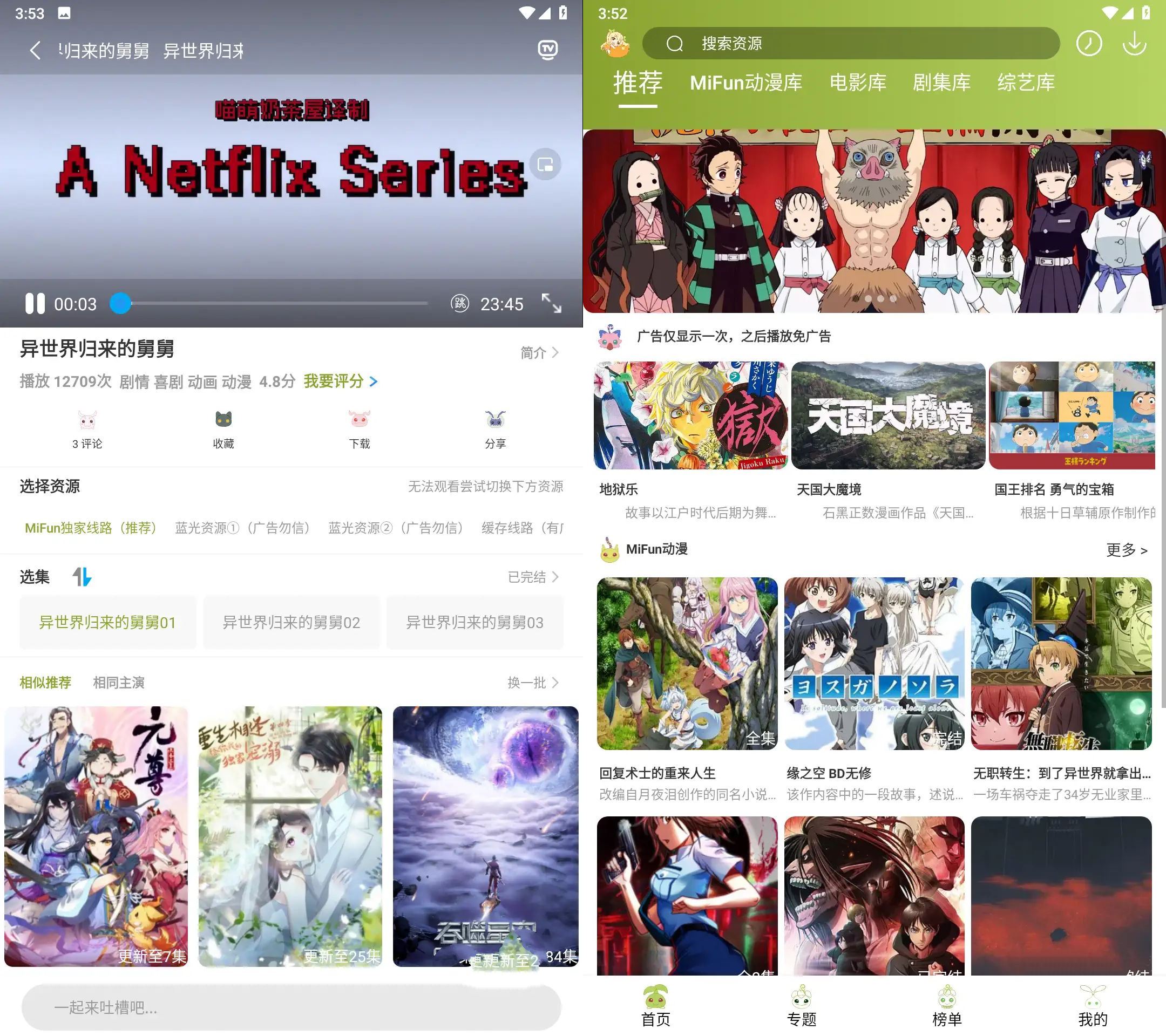Image resolution: width=1166 pixels, height=1036 pixels.
Task: Tap the 下载 download icon
Action: pos(359,429)
